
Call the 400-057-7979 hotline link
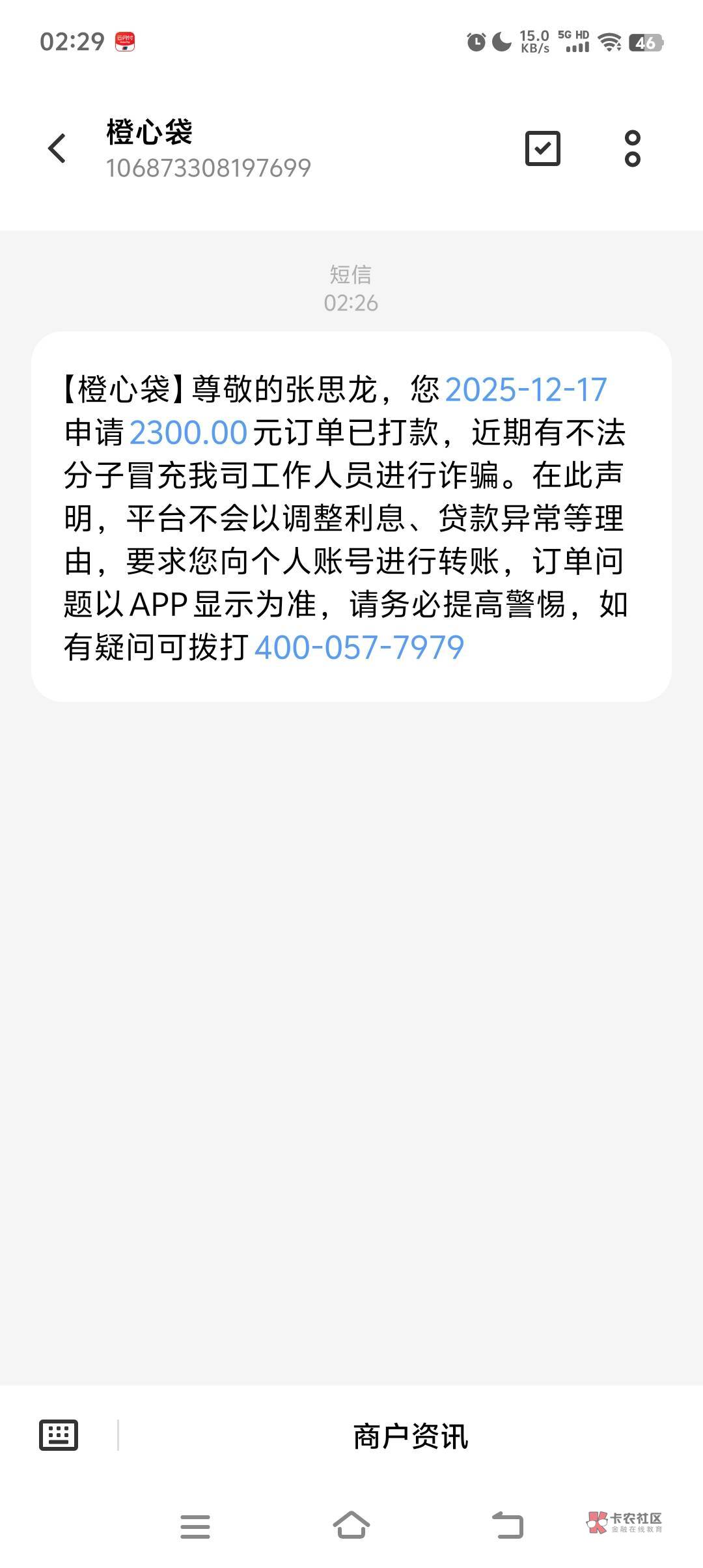(x=359, y=648)
